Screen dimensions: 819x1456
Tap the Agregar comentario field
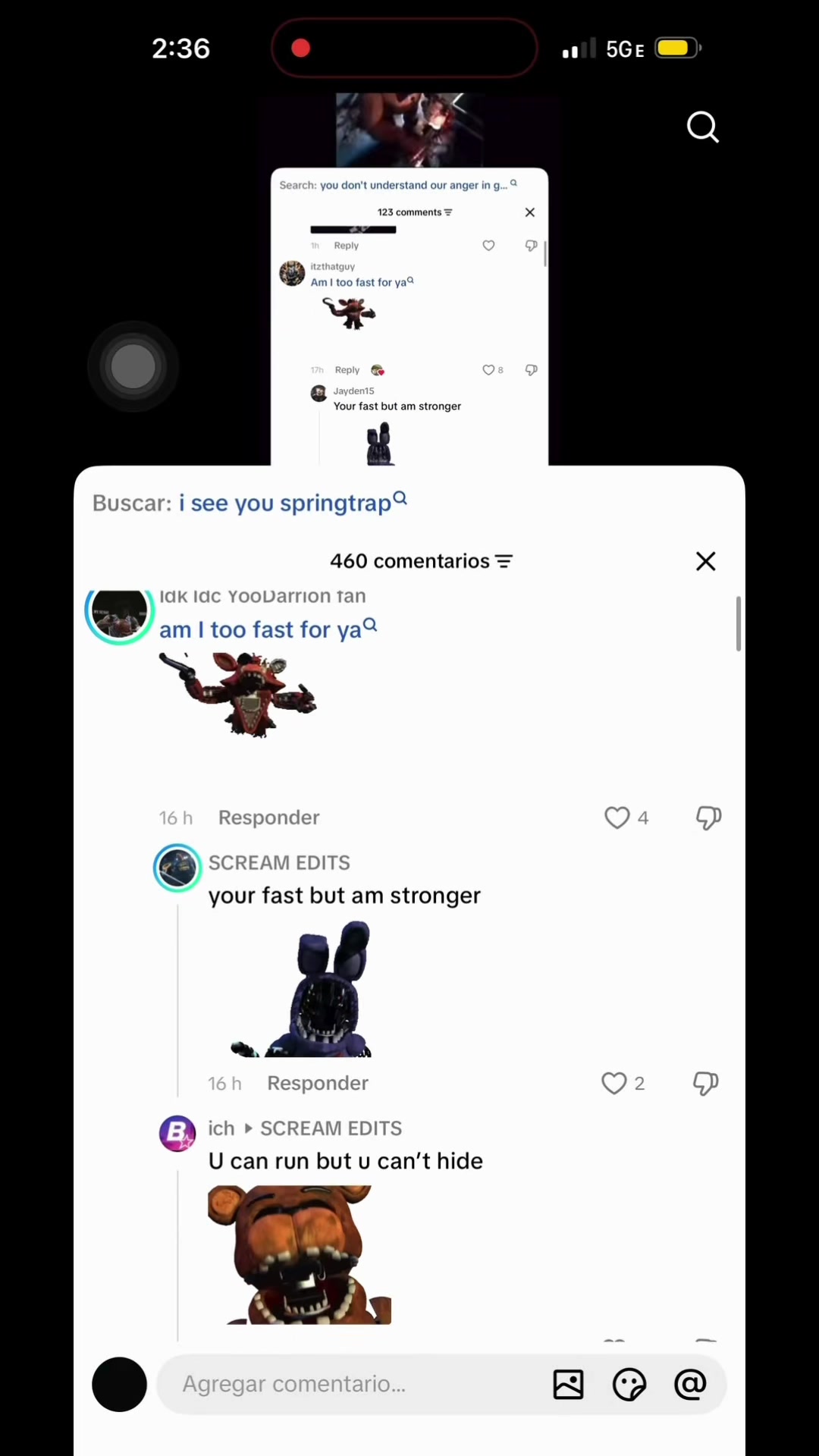coord(349,1384)
